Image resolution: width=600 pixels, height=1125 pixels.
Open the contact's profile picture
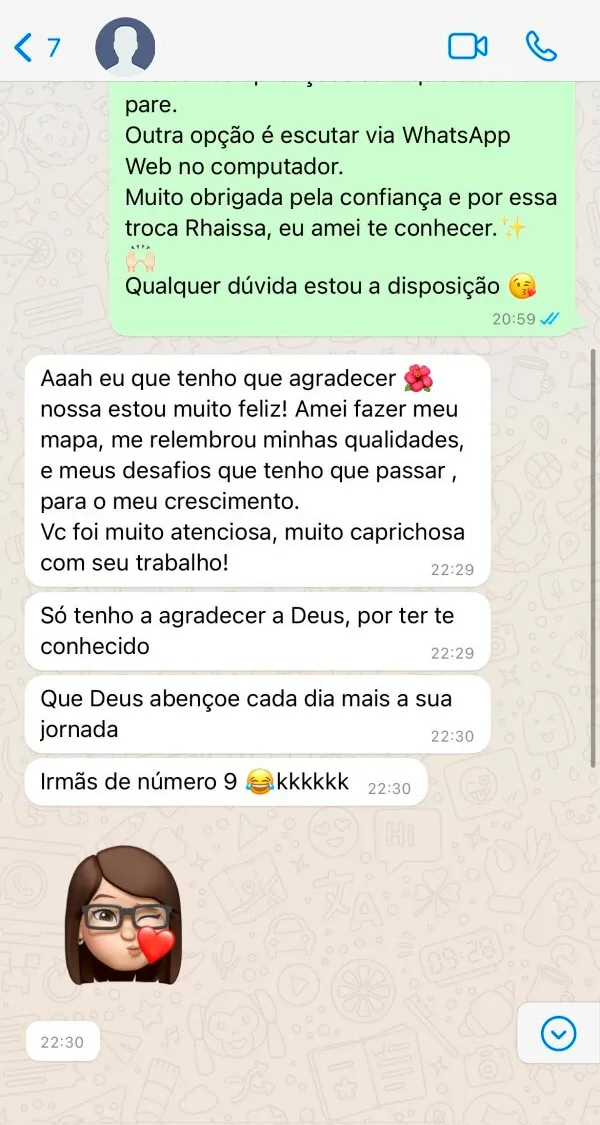point(124,46)
